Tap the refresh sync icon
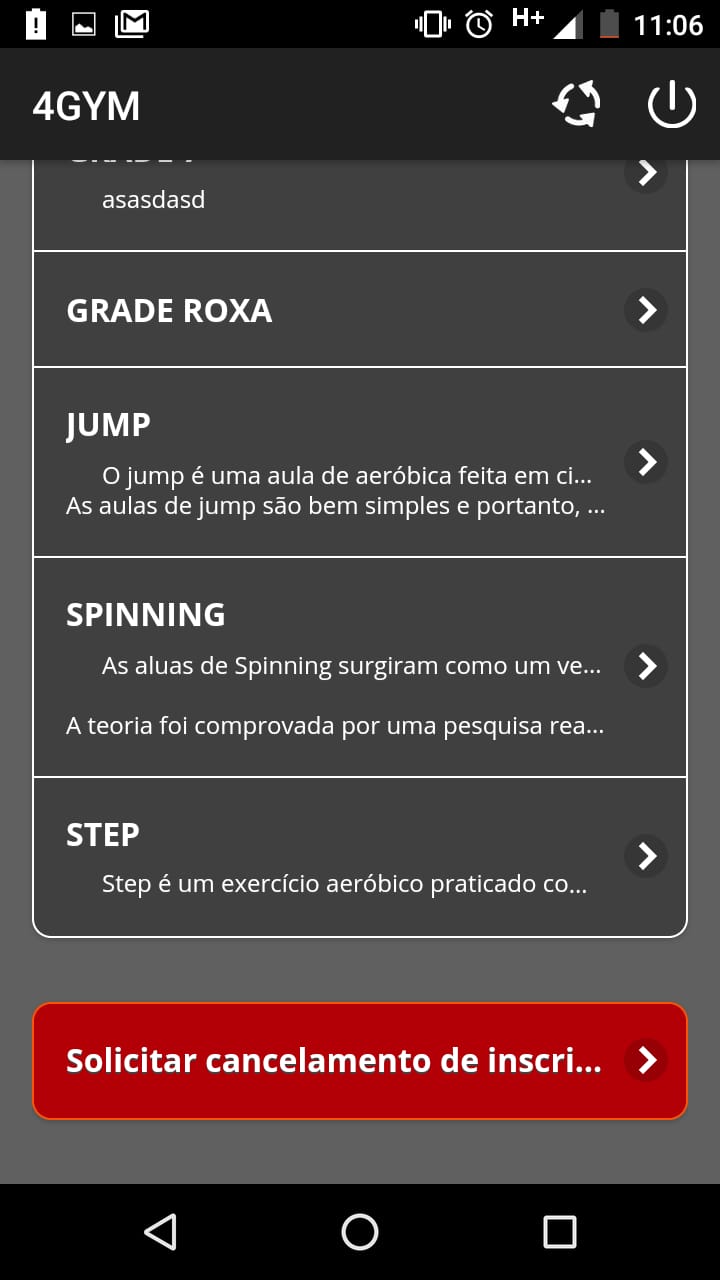 click(x=577, y=105)
